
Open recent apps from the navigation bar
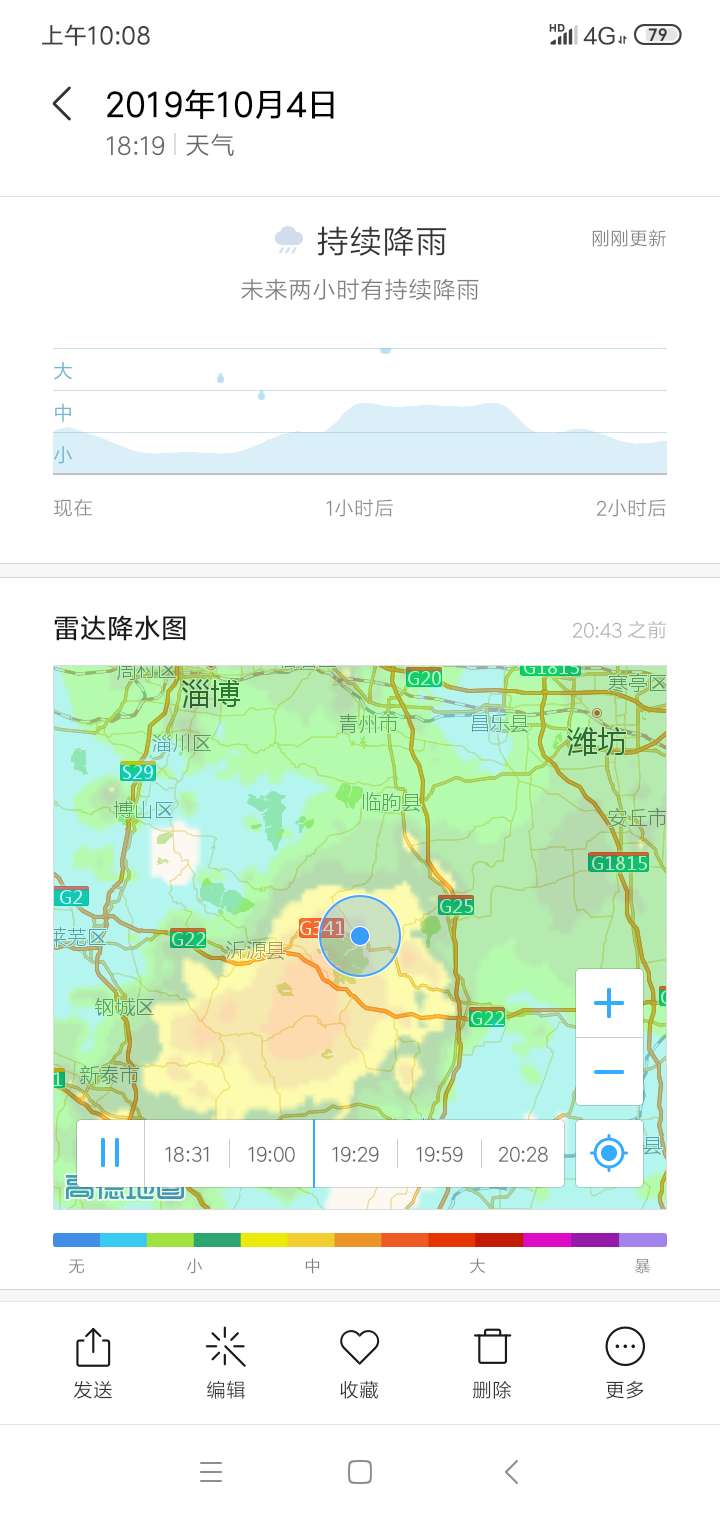tap(210, 1472)
